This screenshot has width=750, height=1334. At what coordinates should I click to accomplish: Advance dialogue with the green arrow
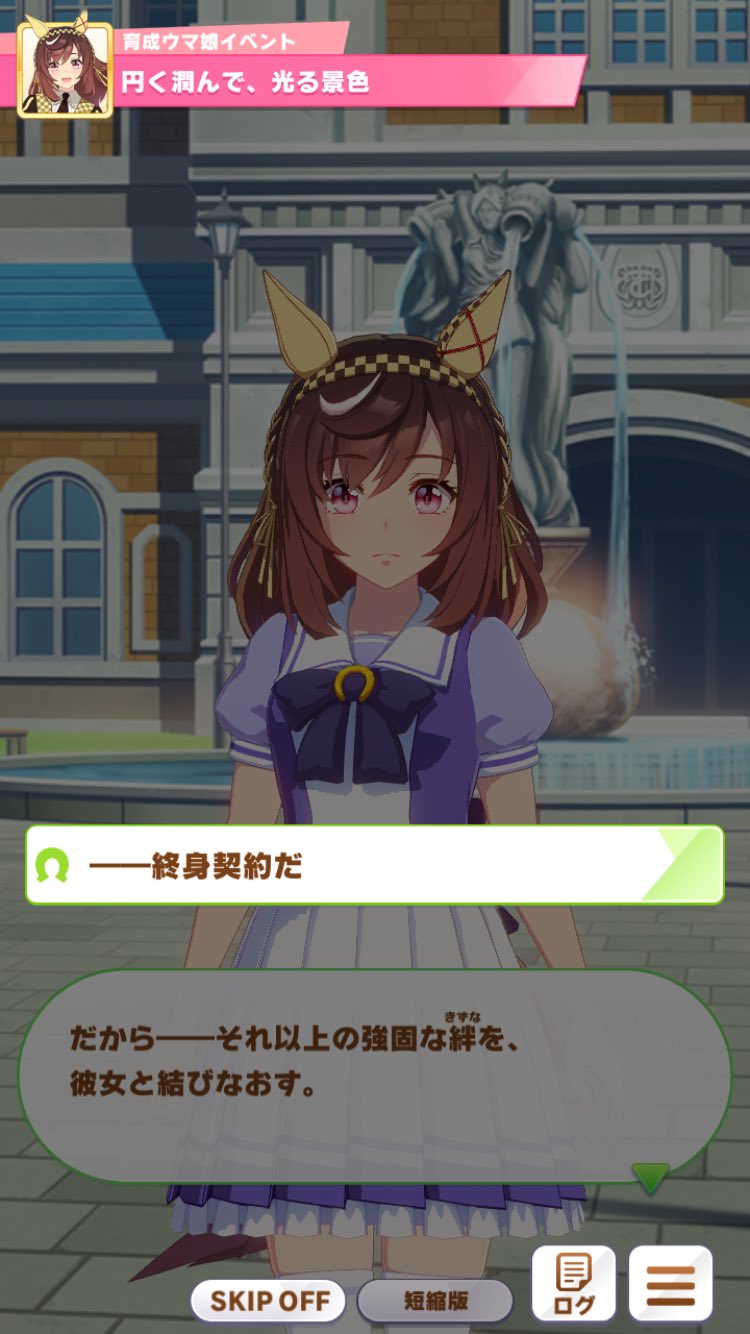650,1177
